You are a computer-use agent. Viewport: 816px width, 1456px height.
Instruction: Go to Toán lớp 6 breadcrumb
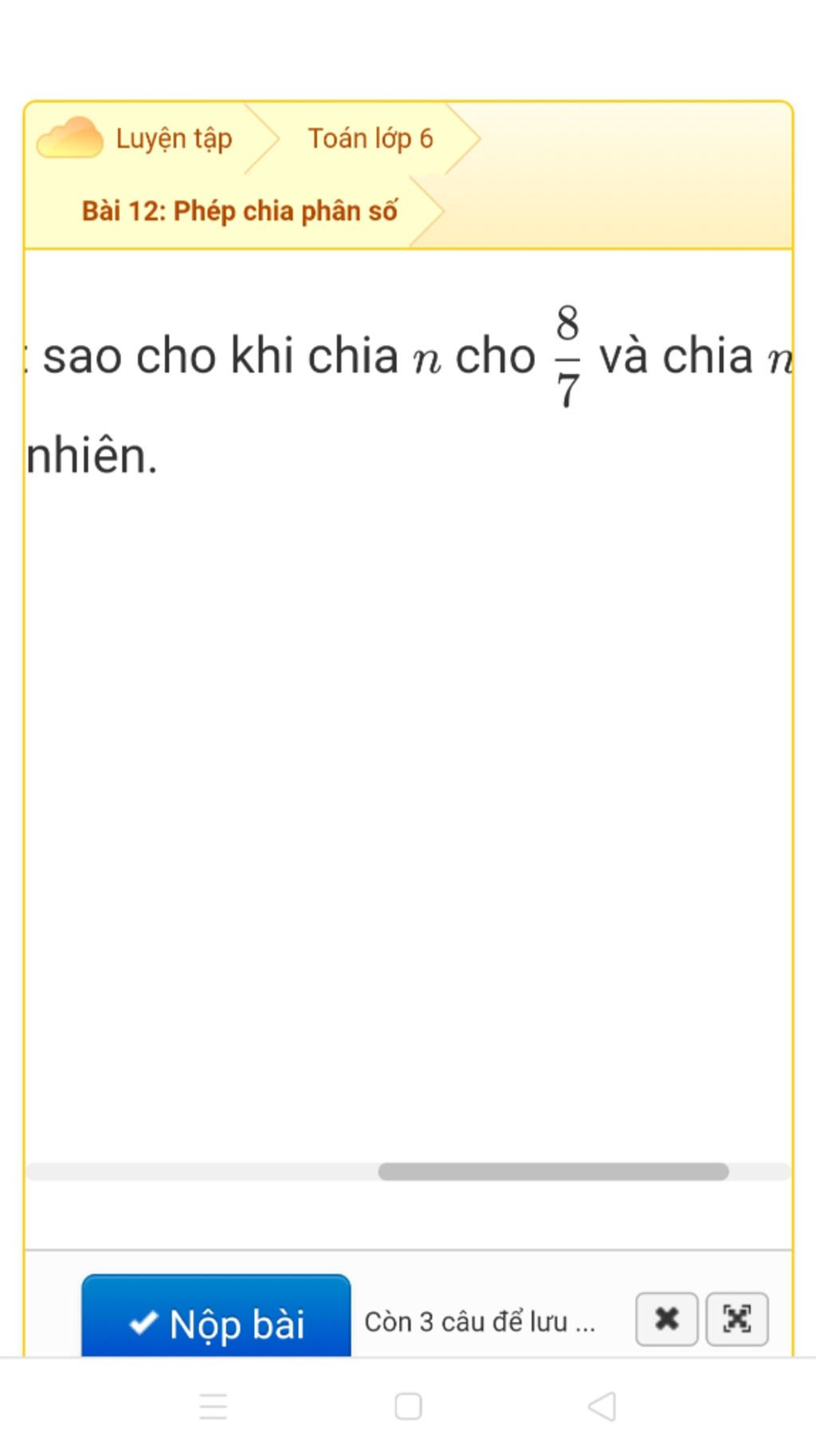371,139
